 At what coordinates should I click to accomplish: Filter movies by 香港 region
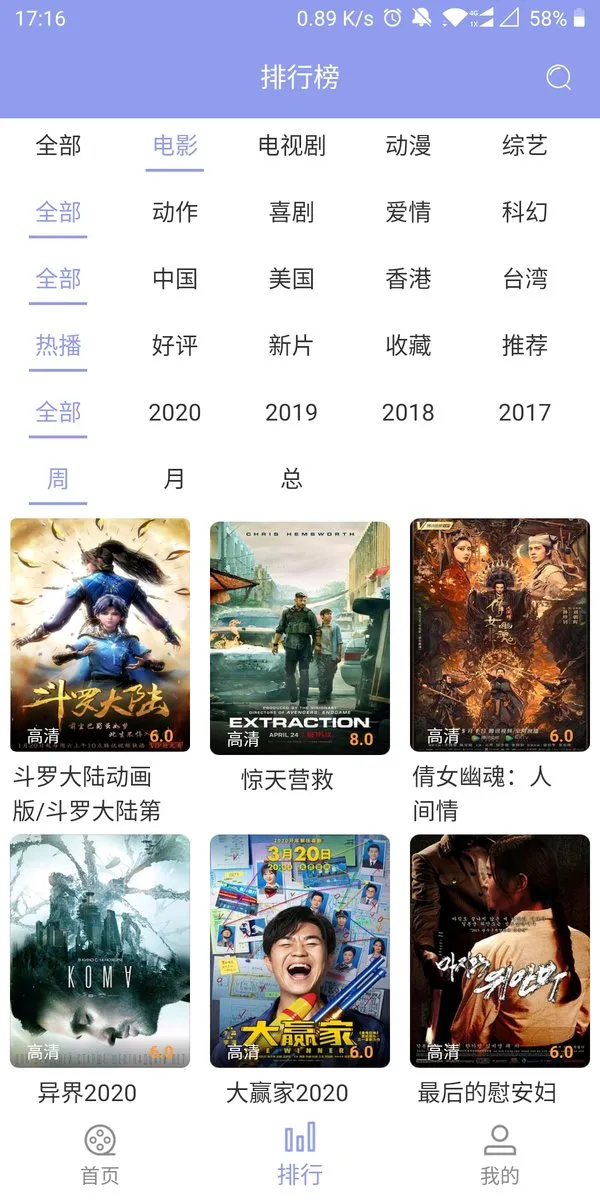tap(408, 279)
